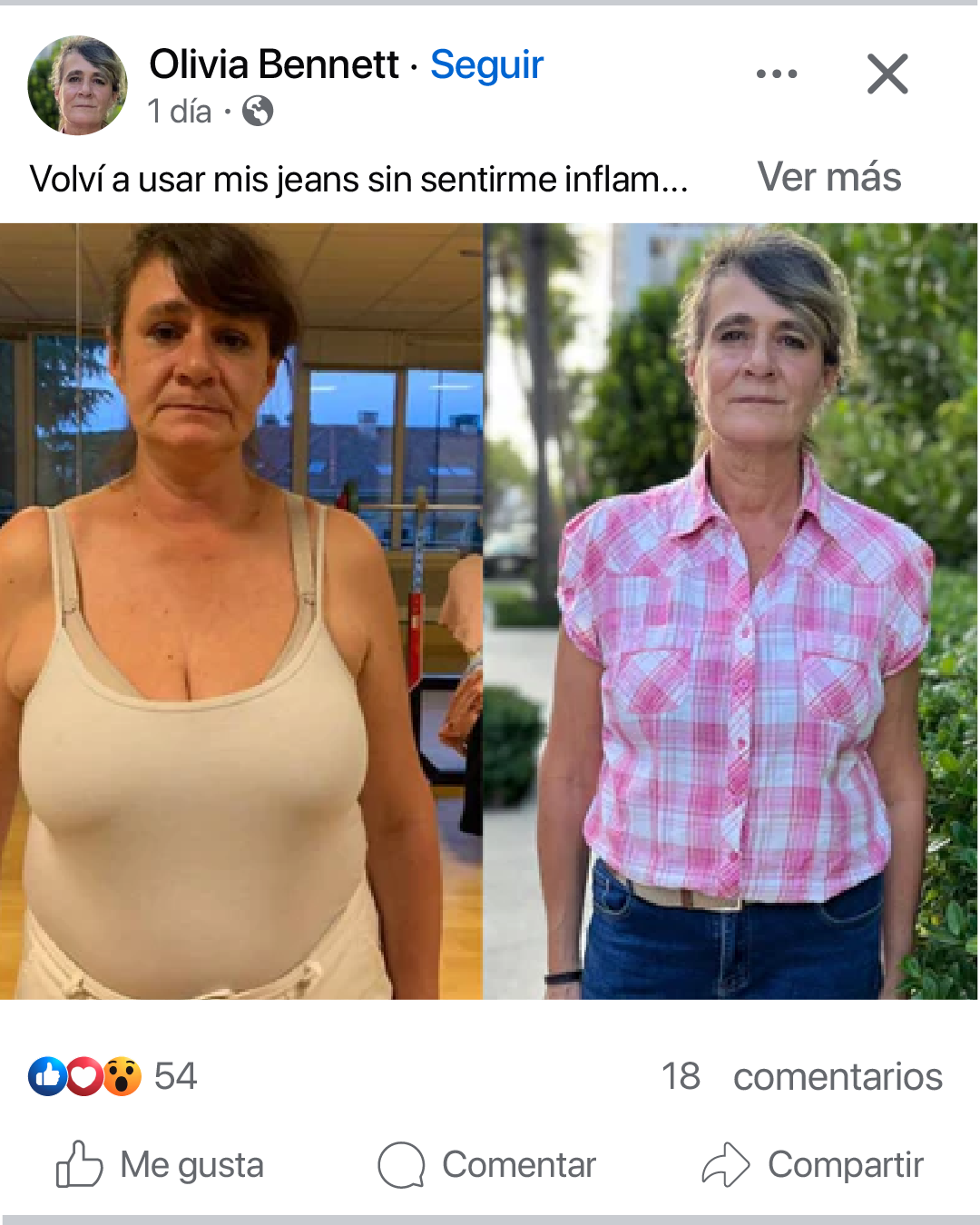Open Olivia Bennett's name link
Screen dimensions: 980x1225
[x=273, y=64]
